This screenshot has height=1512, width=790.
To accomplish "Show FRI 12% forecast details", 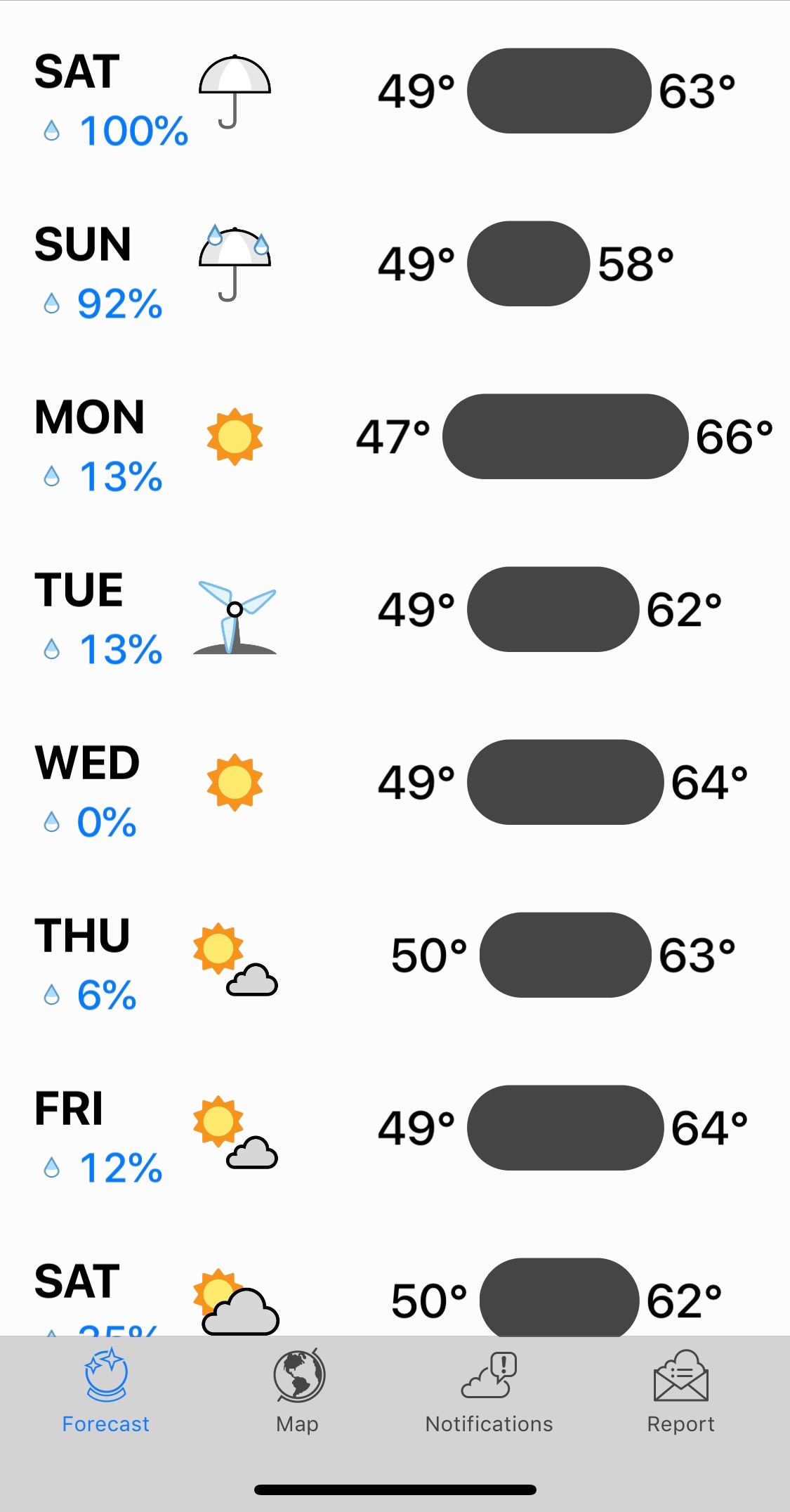I will [x=395, y=1128].
